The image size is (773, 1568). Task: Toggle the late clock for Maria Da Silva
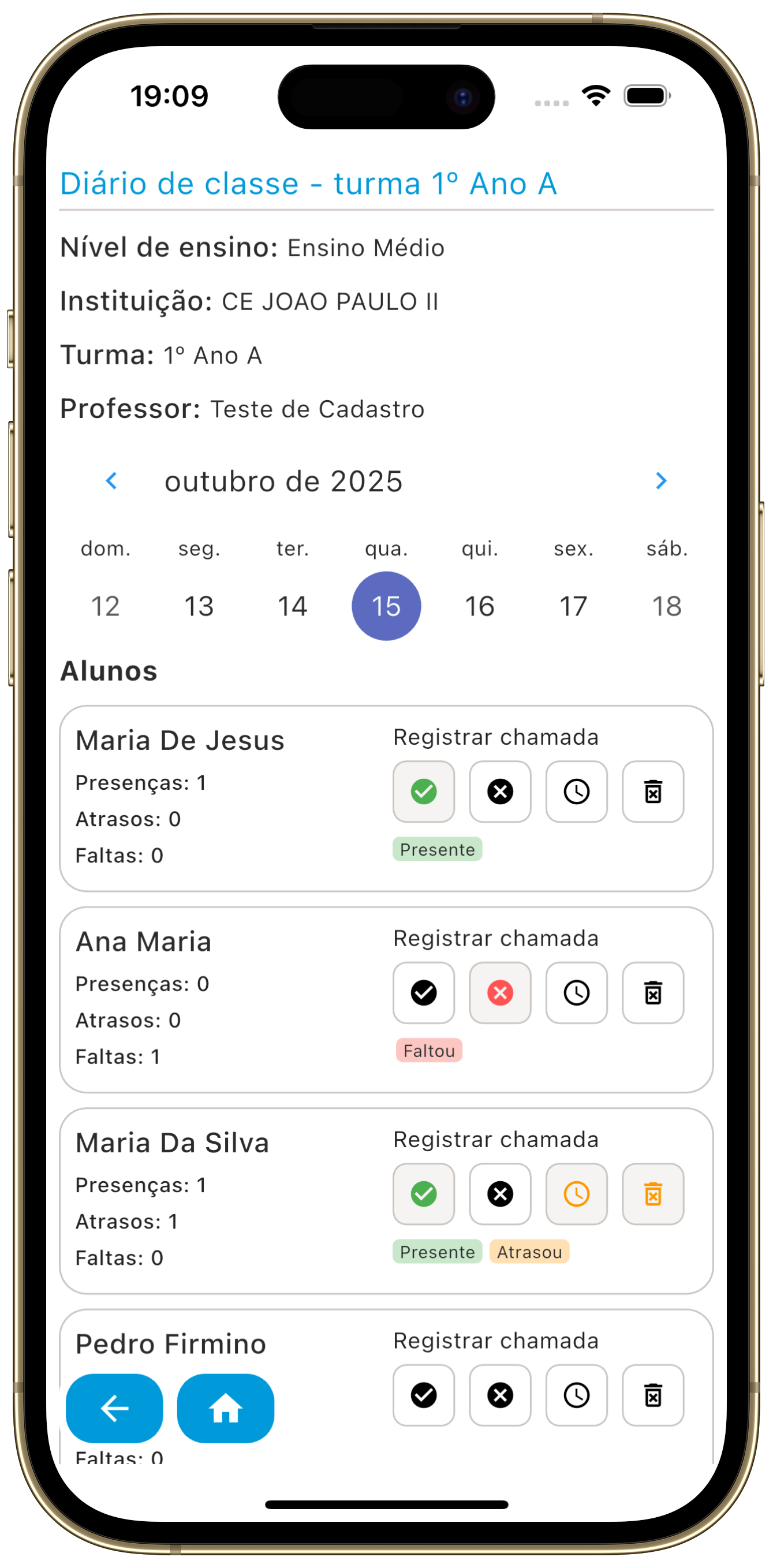576,1194
